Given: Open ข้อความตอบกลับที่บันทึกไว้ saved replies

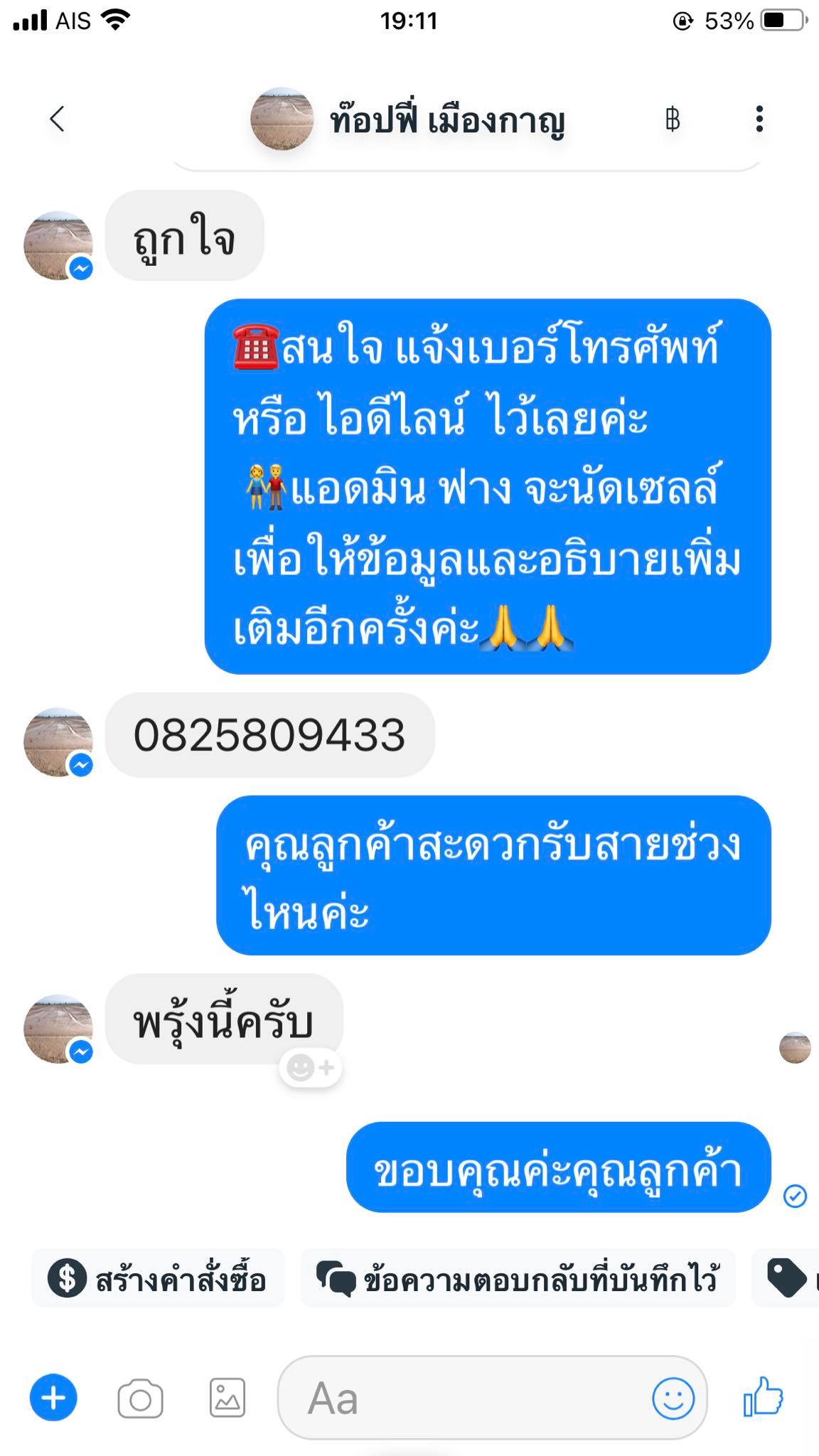Looking at the screenshot, I should (x=518, y=1279).
